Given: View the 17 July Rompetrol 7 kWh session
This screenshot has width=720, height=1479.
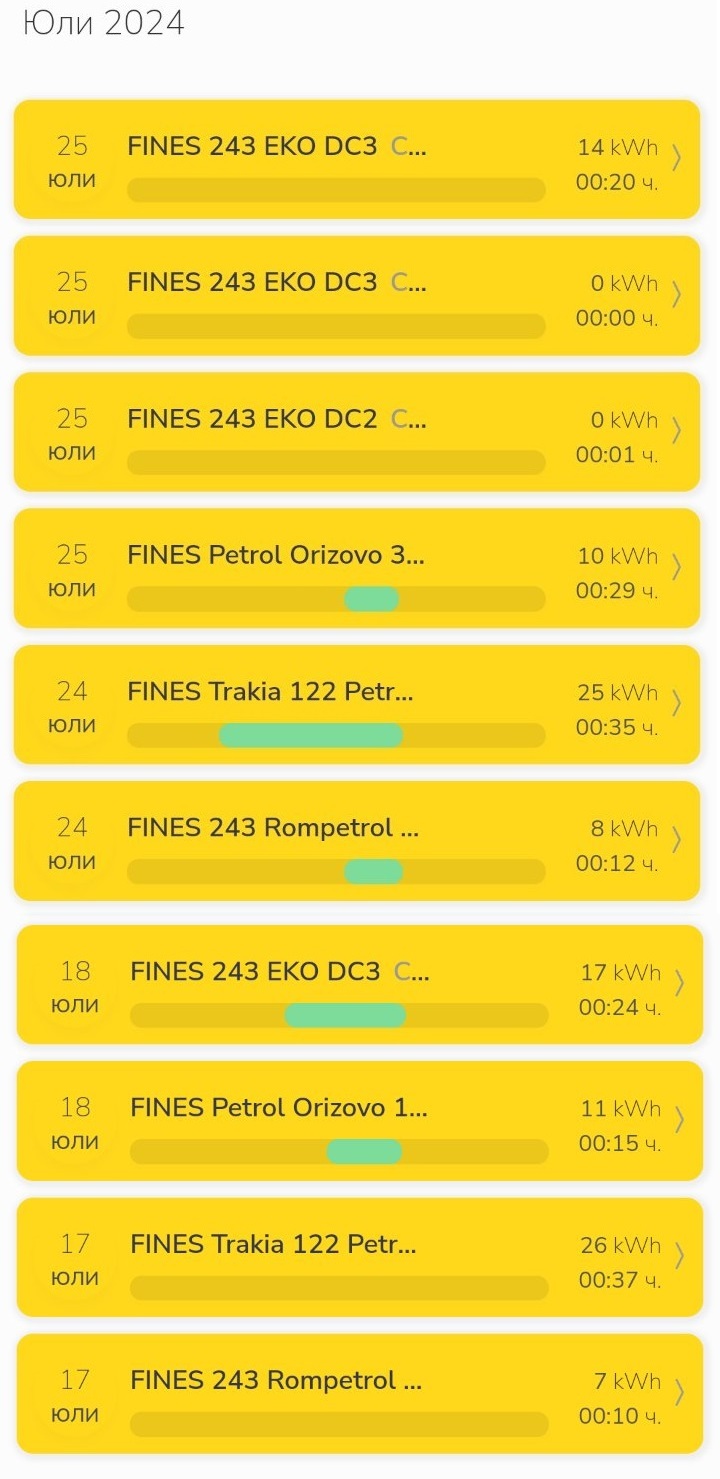Looking at the screenshot, I should tap(359, 1394).
